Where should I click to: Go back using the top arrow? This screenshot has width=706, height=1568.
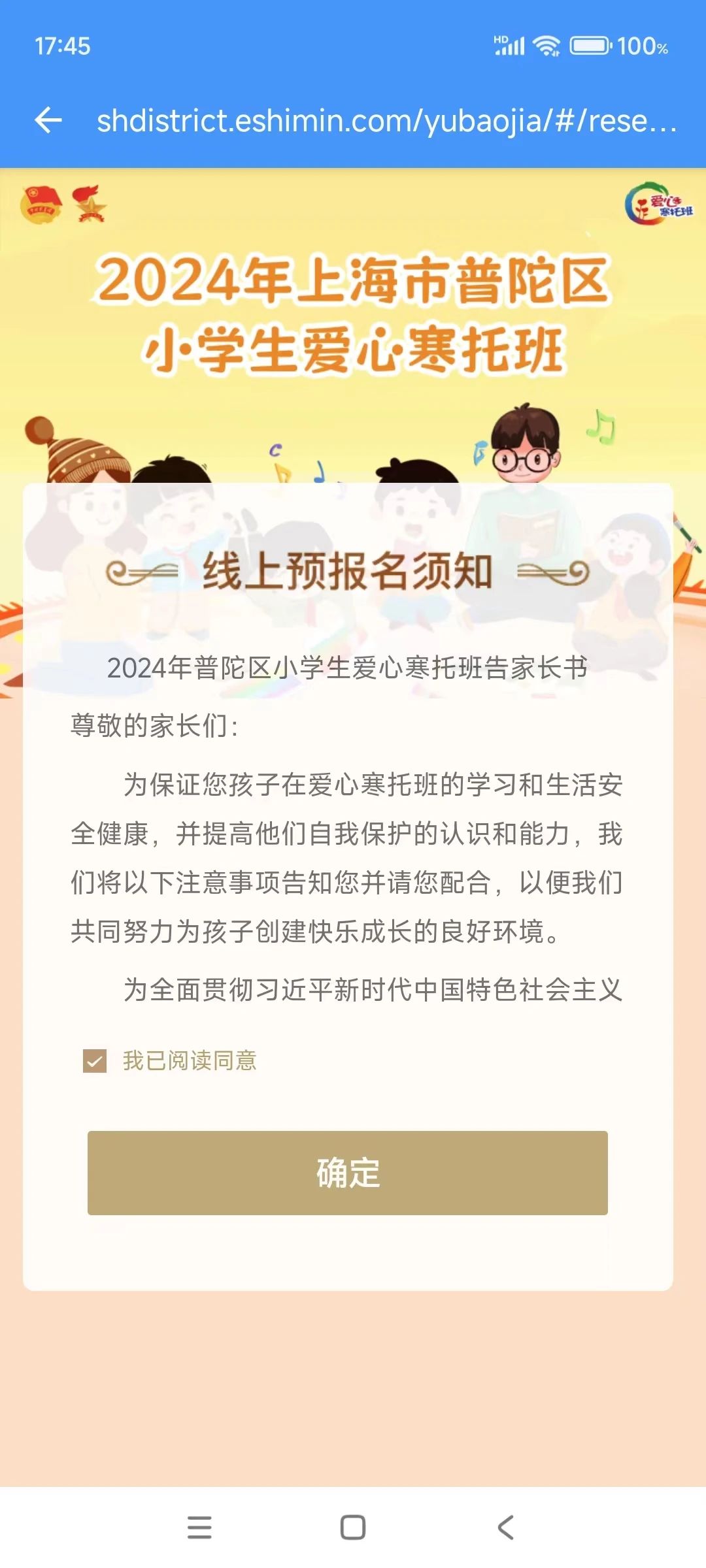tap(48, 120)
